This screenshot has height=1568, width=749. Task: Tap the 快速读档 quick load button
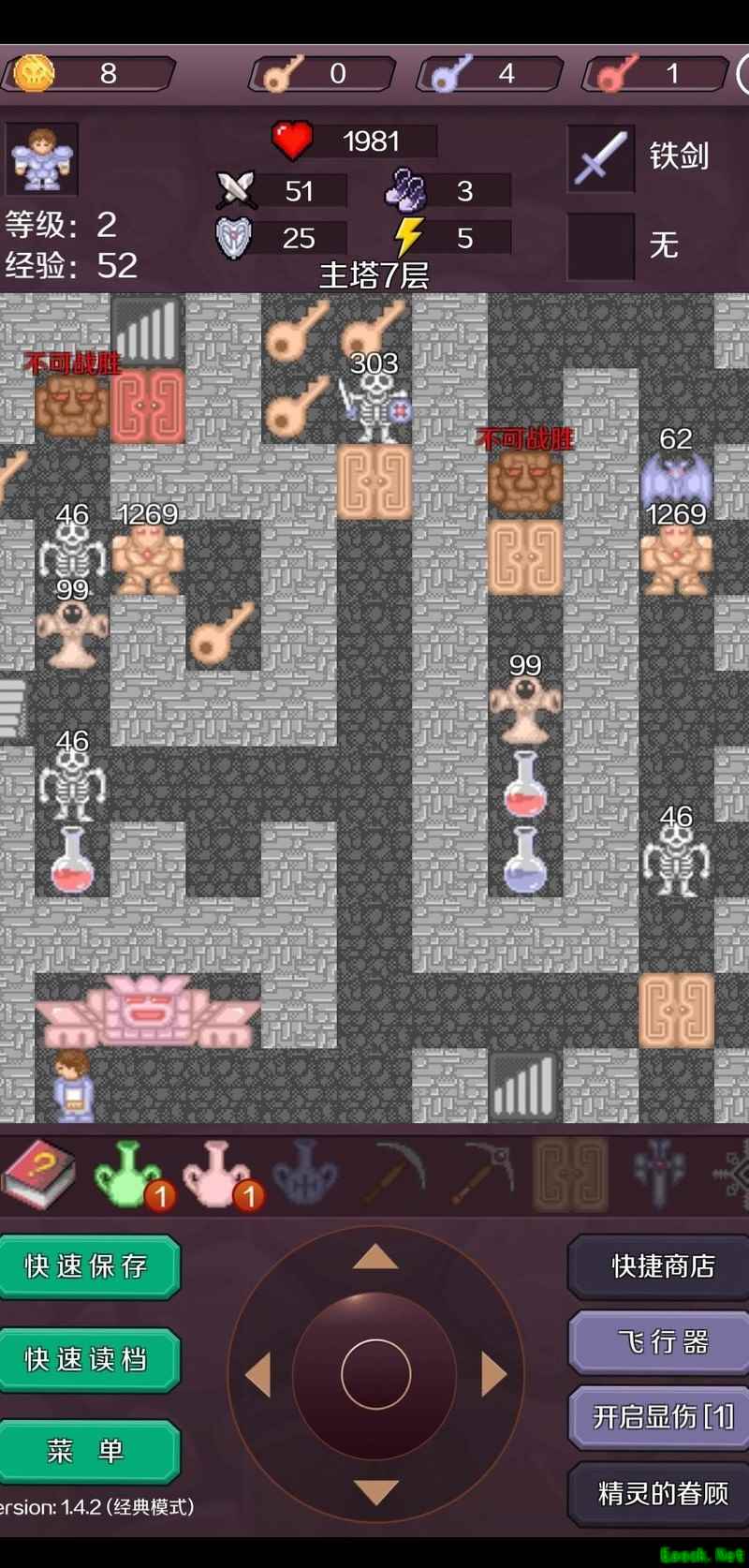point(87,1359)
